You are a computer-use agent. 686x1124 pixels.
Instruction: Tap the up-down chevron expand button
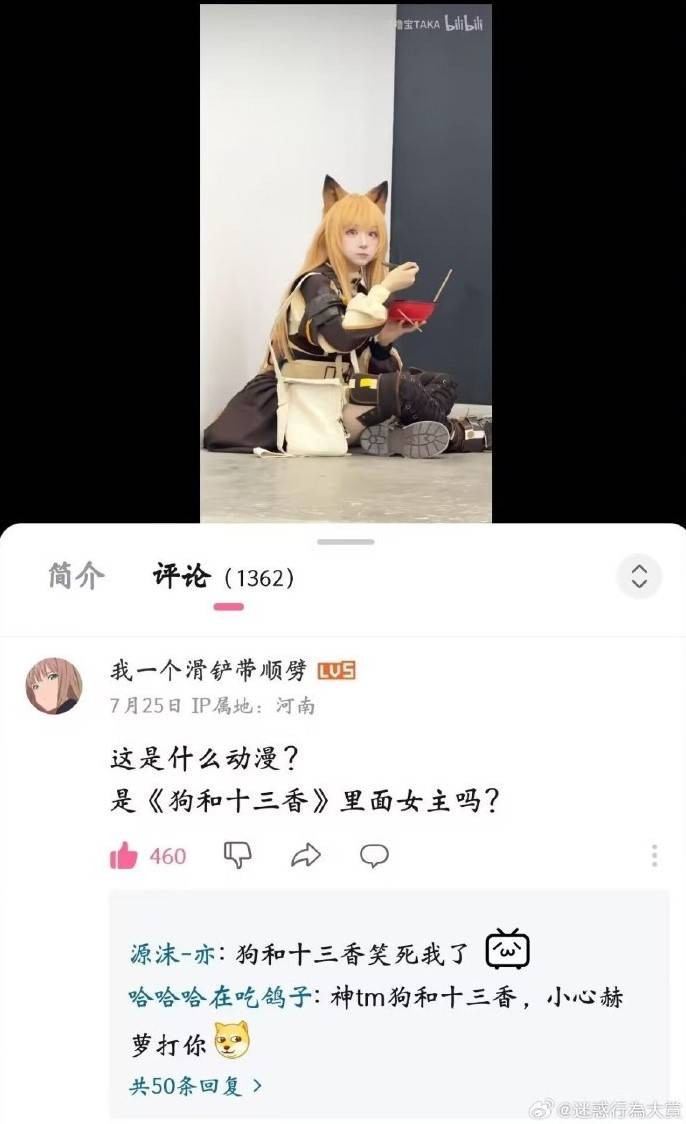click(639, 576)
